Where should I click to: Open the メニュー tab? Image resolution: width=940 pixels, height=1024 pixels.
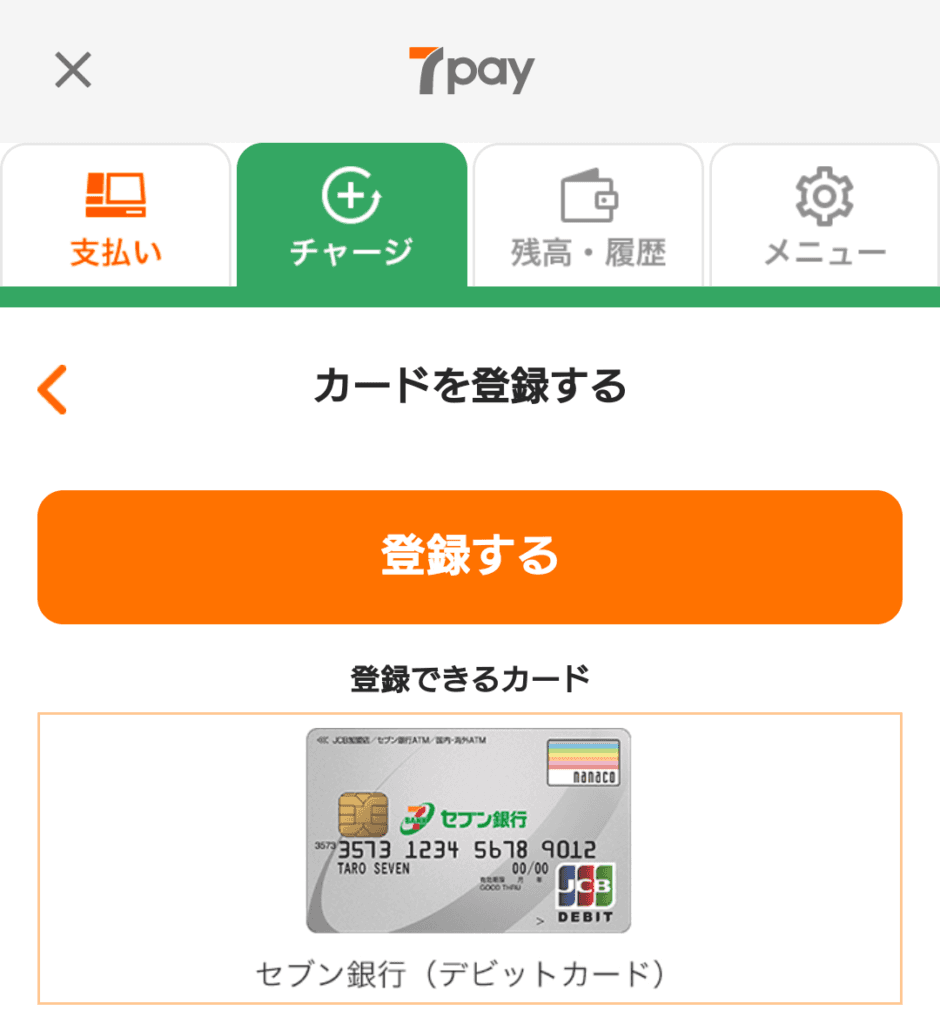(x=824, y=217)
